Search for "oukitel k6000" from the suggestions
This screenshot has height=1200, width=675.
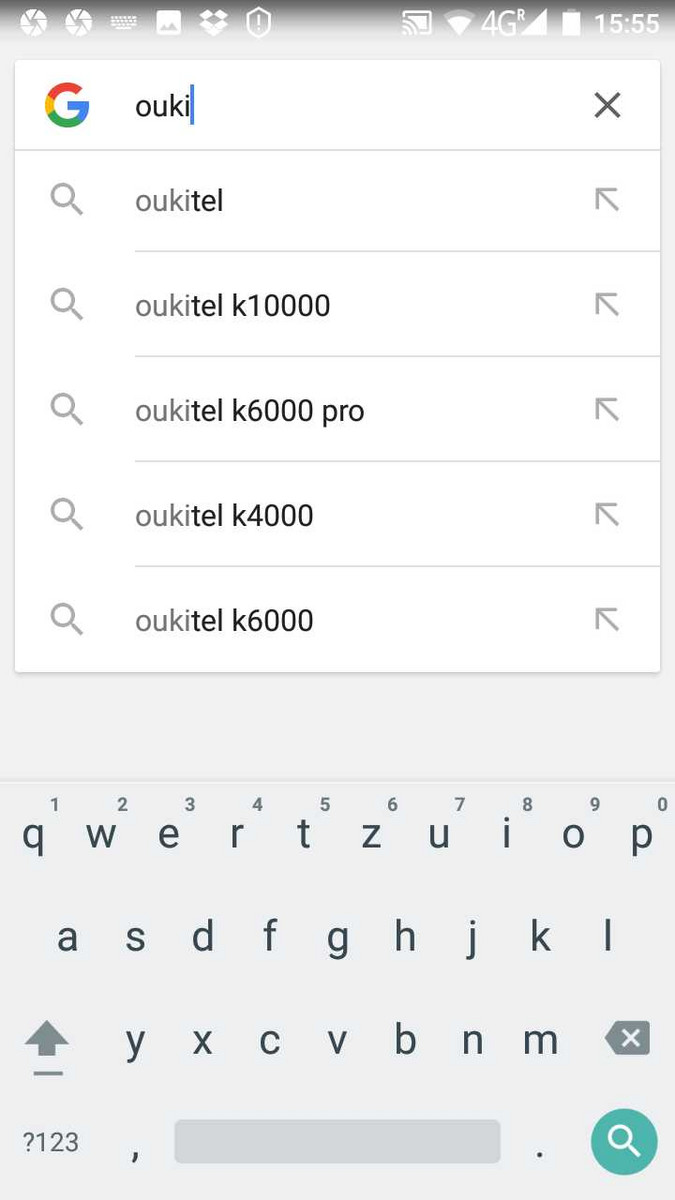[337, 619]
